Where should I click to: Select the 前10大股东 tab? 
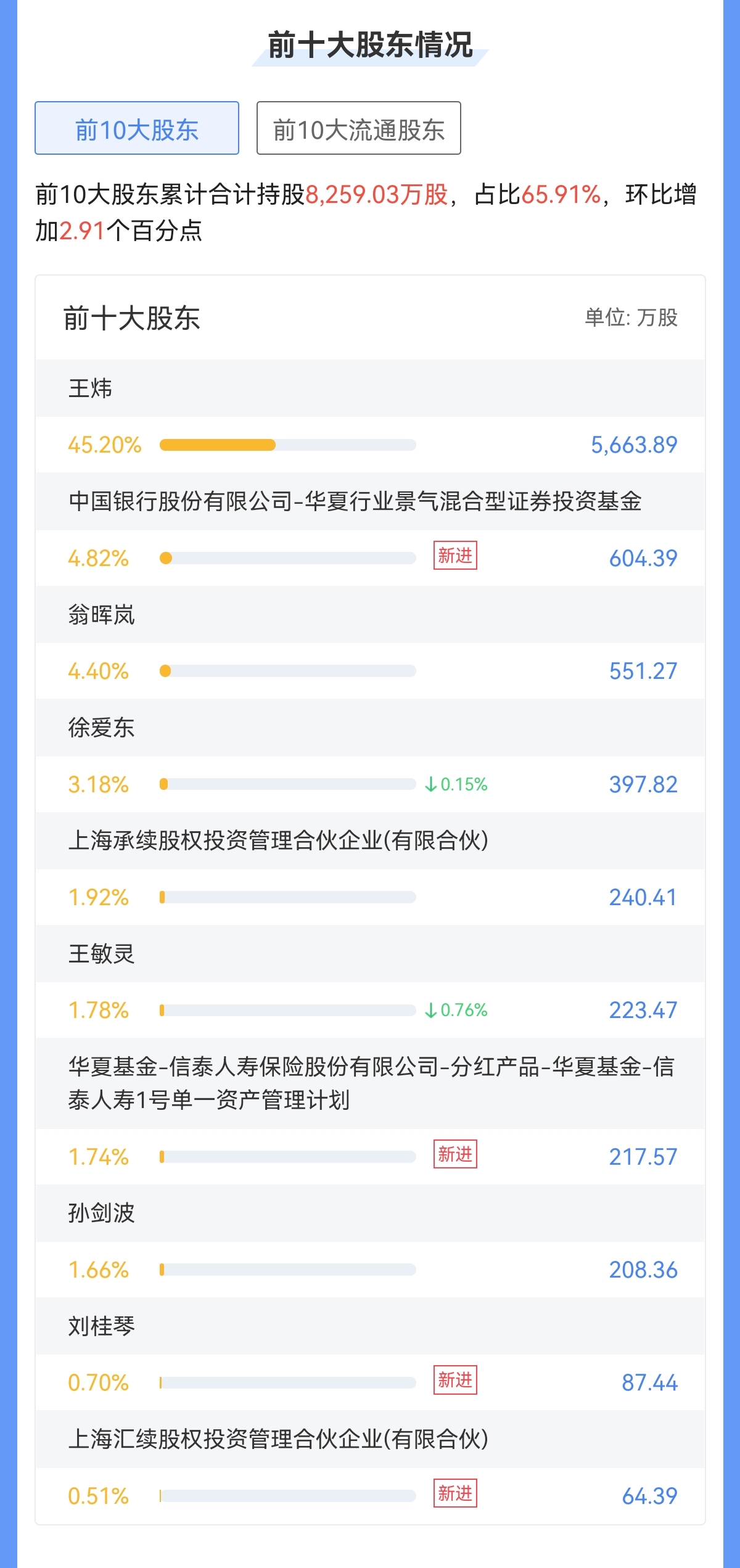137,128
